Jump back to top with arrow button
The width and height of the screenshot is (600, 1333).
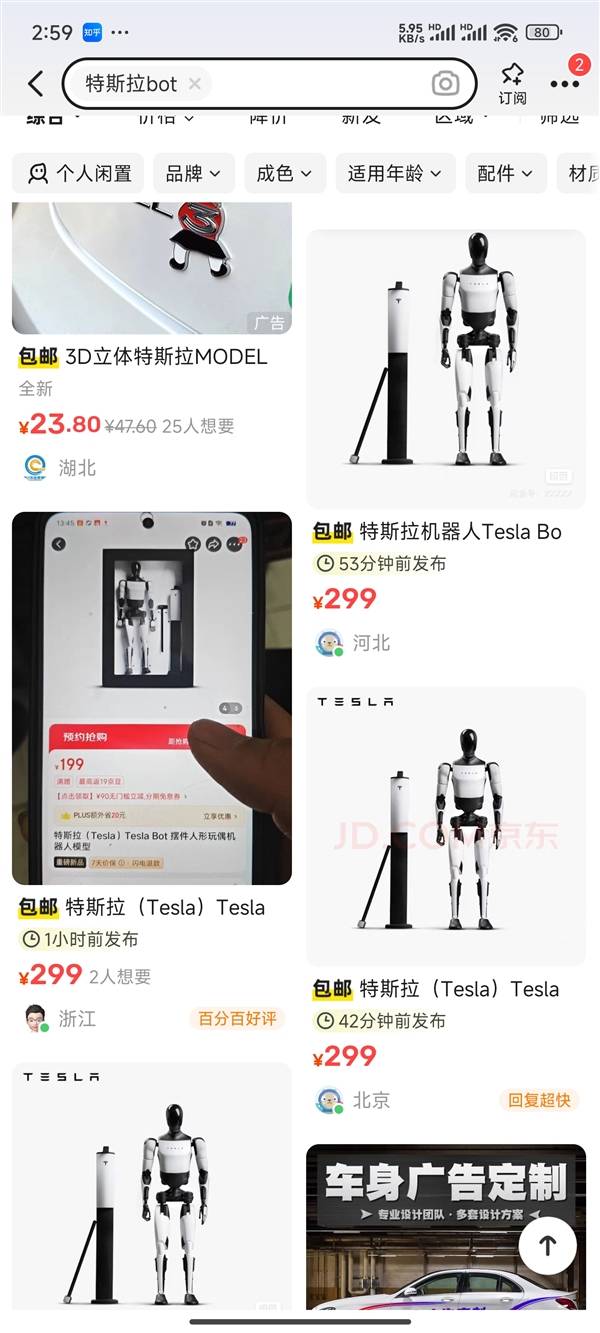pos(547,1245)
